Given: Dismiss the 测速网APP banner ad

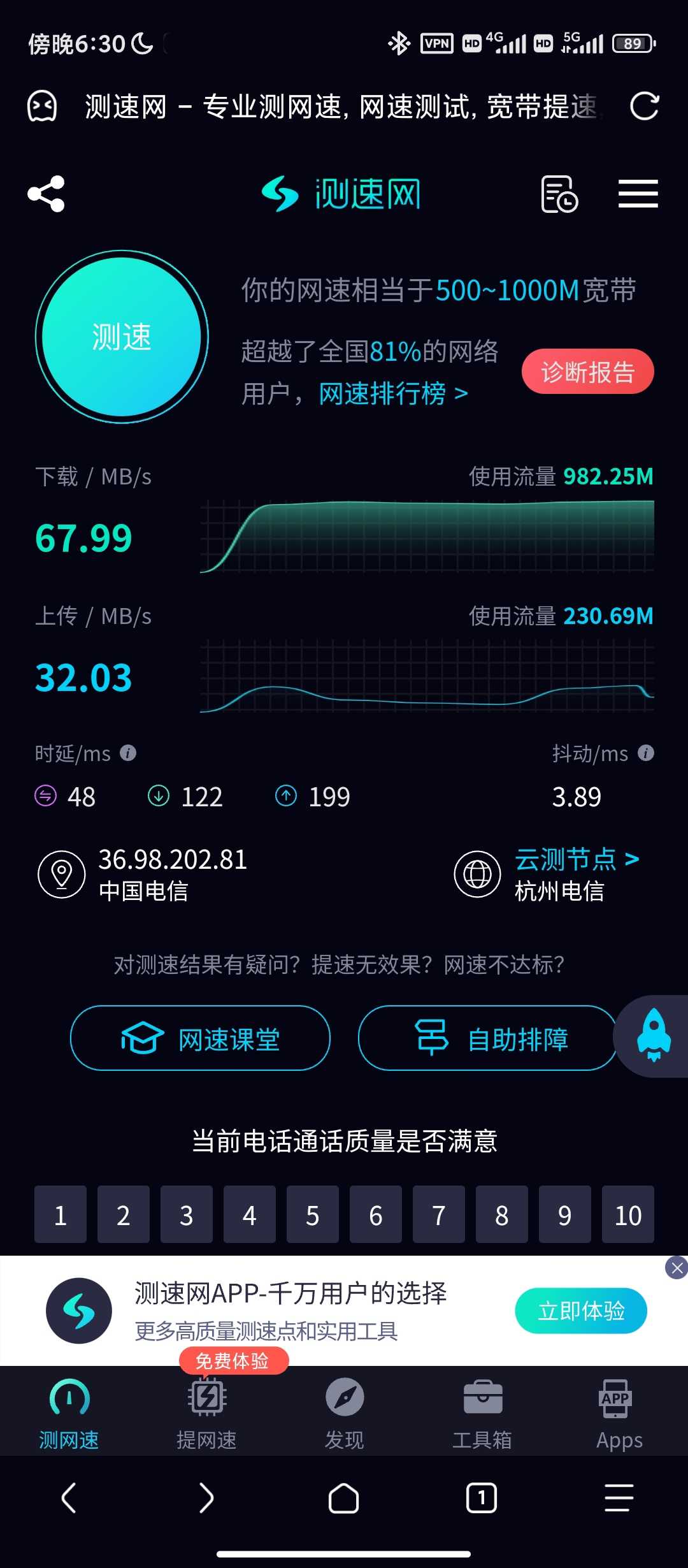Looking at the screenshot, I should click(677, 1268).
